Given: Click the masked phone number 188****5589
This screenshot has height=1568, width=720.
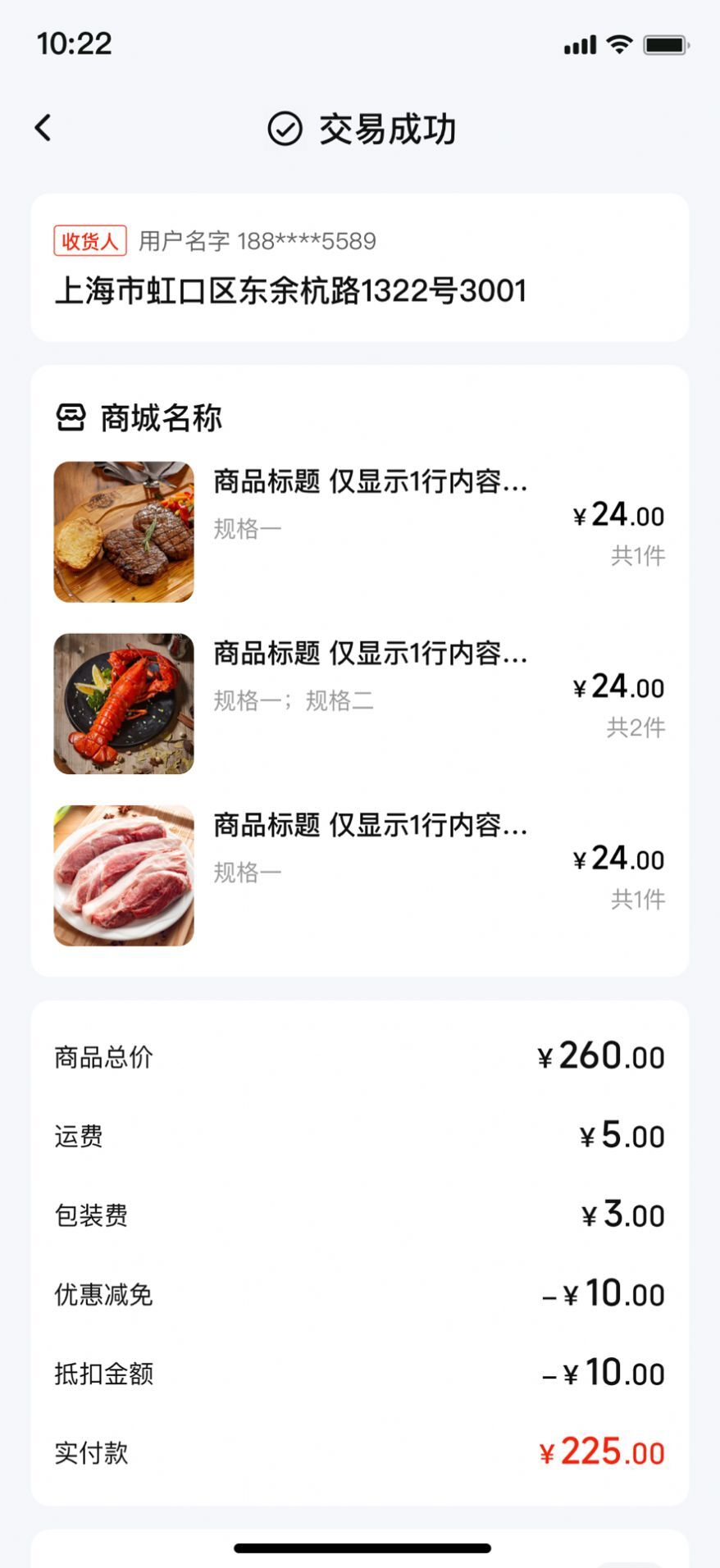Looking at the screenshot, I should coord(305,240).
